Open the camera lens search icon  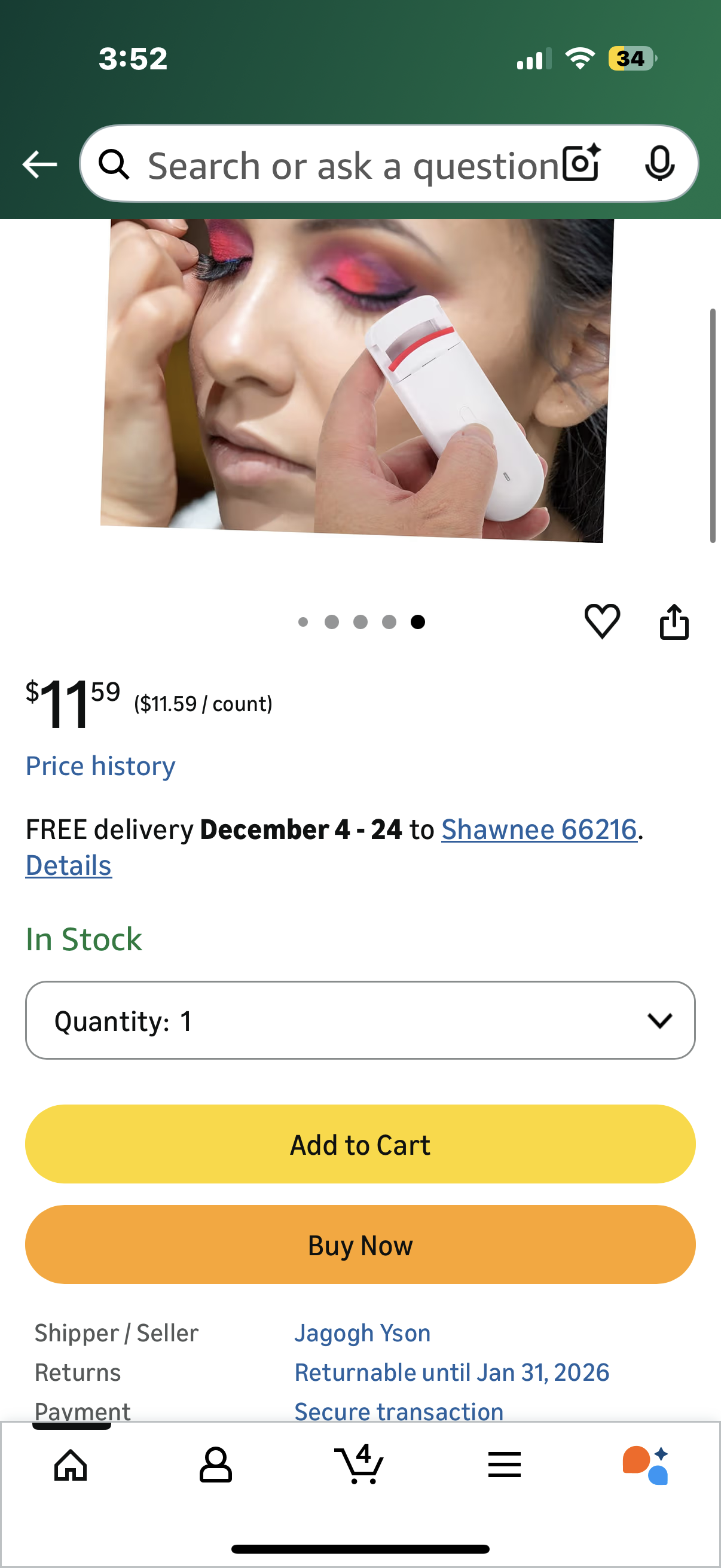coord(581,163)
